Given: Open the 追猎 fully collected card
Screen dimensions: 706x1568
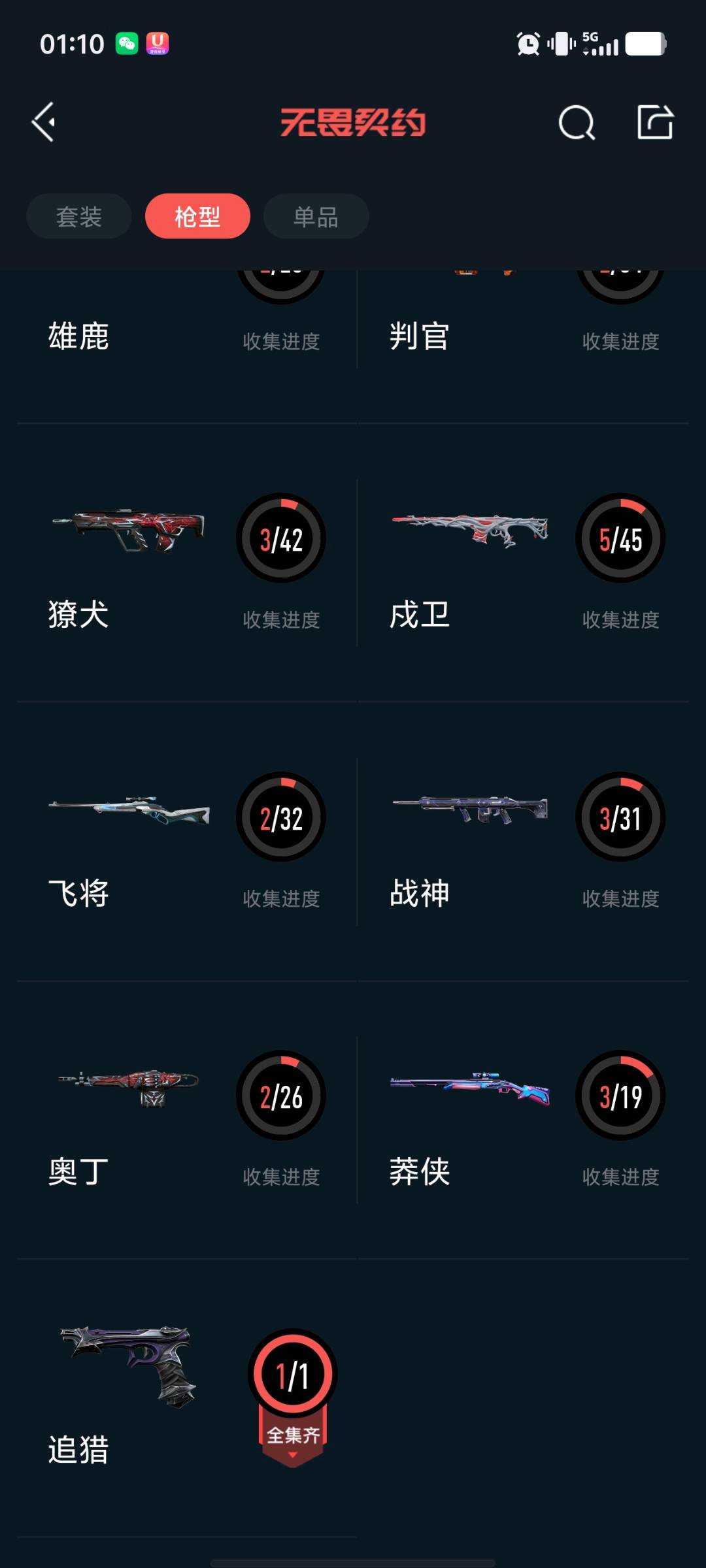Looking at the screenshot, I should 186,1398.
